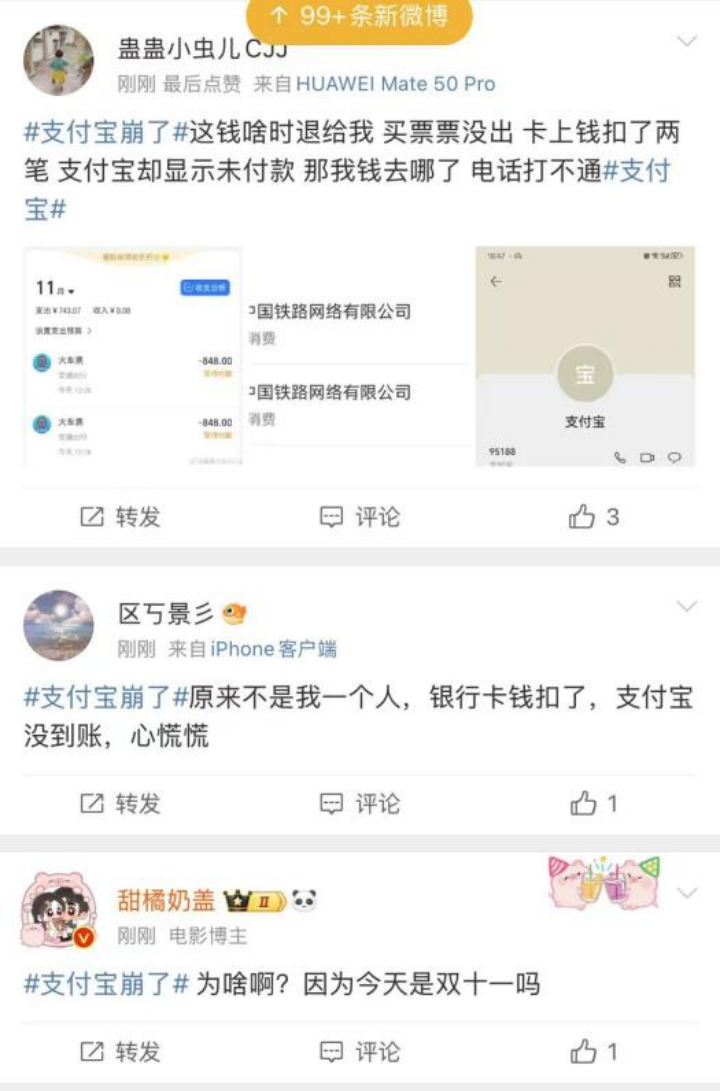Image resolution: width=720 pixels, height=1091 pixels.
Task: Open the chevron menu on 蛊蛊小虫儿CJJ's post
Action: (687, 42)
